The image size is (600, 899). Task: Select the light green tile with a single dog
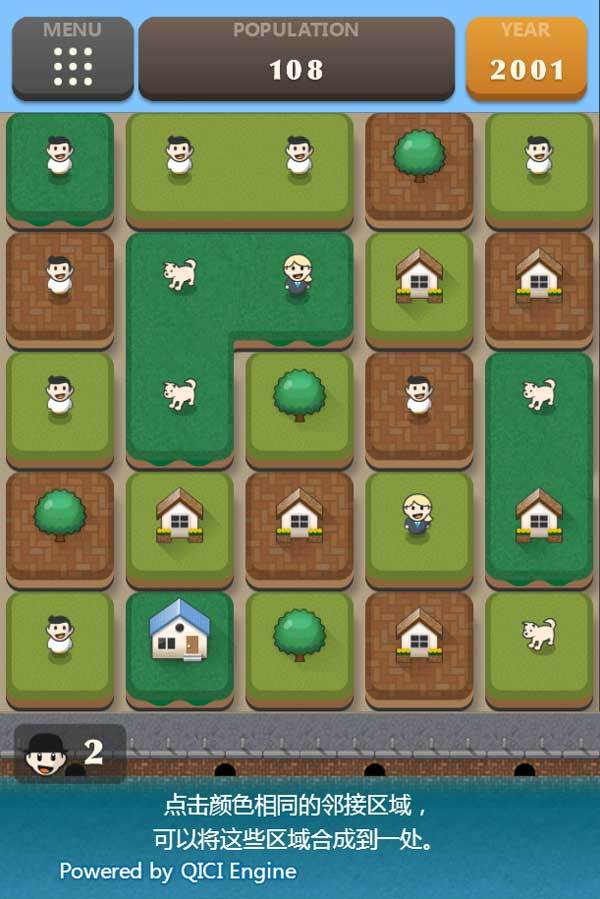coord(538,645)
